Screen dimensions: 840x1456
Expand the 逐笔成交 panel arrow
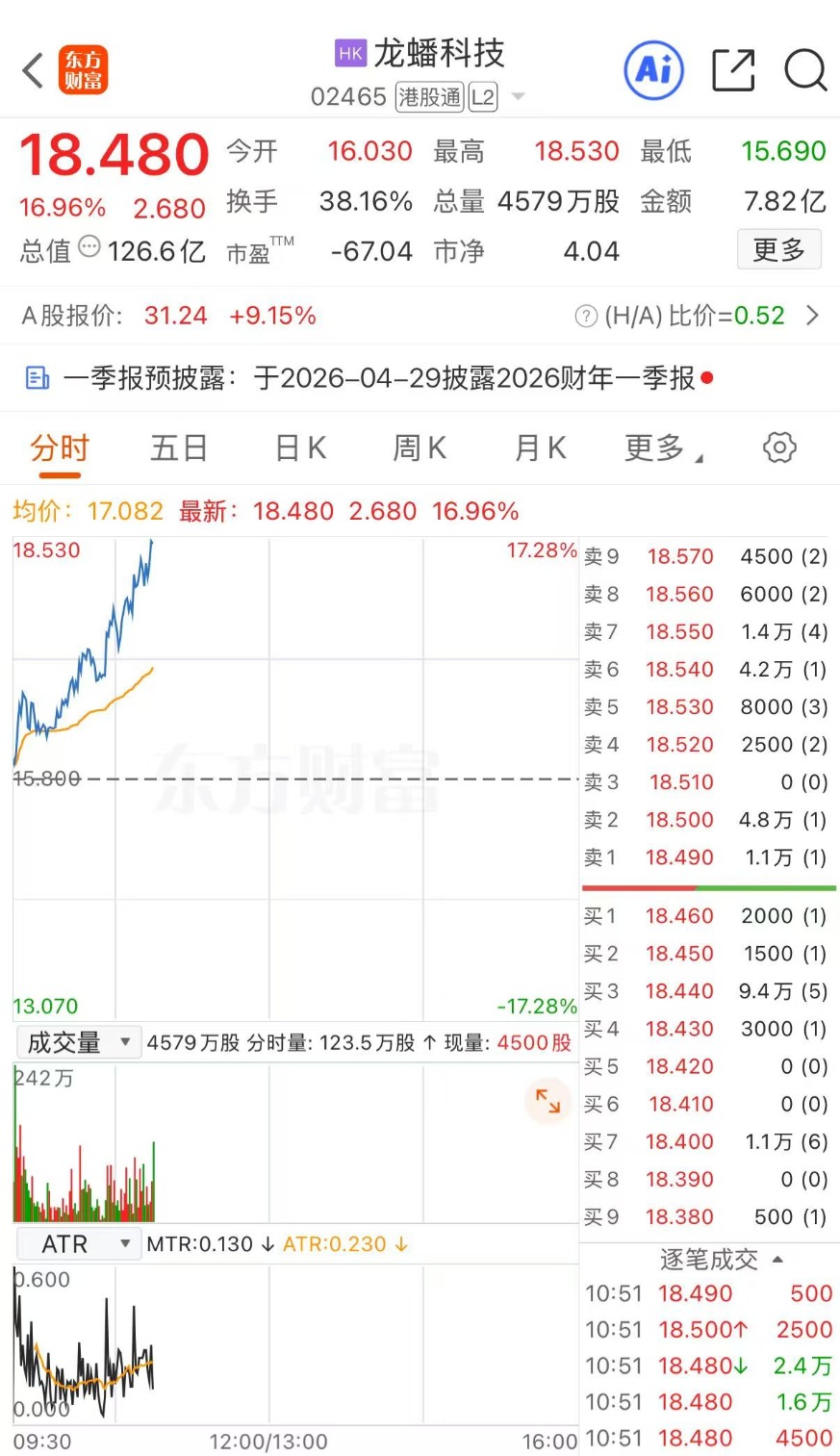(776, 1259)
